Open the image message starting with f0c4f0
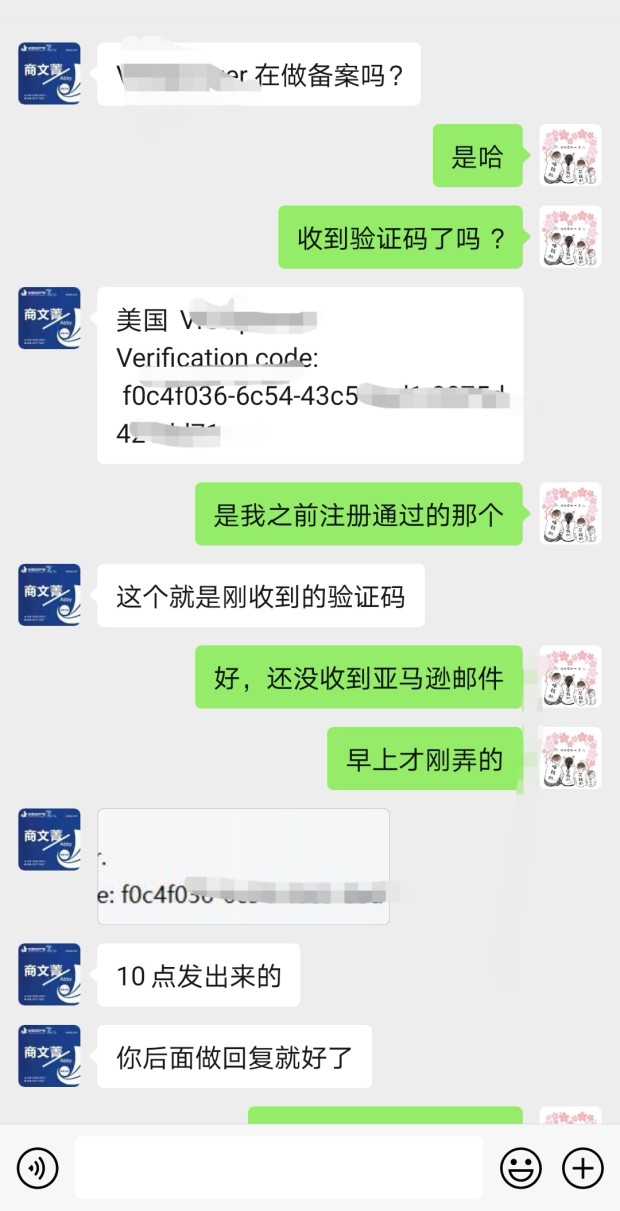The height and width of the screenshot is (1211, 620). click(243, 866)
